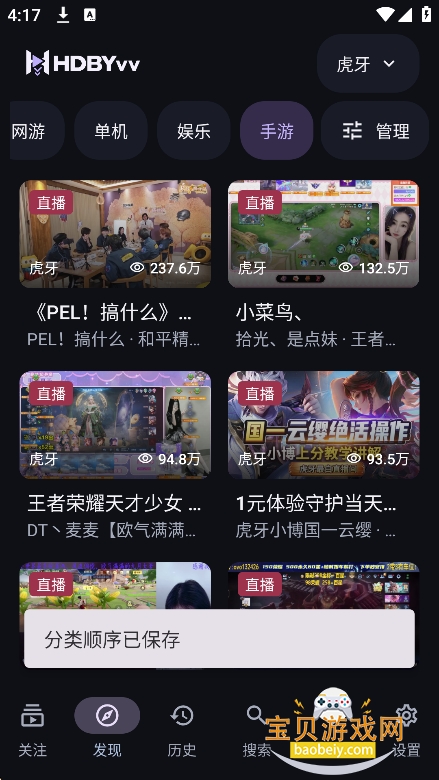This screenshot has width=439, height=780.
Task: Open the 虎牙 platform dropdown
Action: tap(368, 64)
